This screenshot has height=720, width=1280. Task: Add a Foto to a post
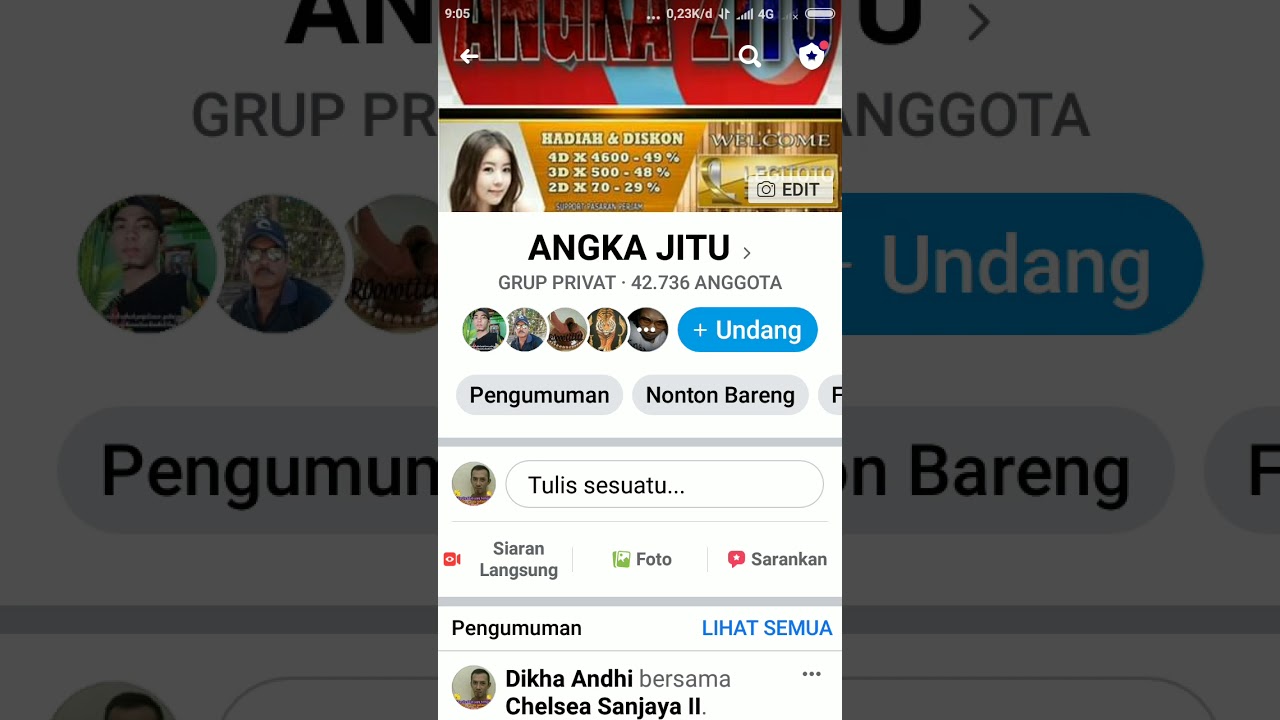click(x=642, y=559)
